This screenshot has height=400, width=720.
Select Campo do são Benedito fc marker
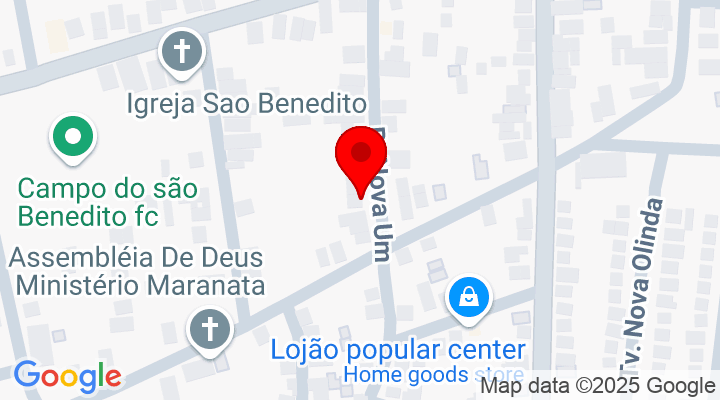coord(73,138)
